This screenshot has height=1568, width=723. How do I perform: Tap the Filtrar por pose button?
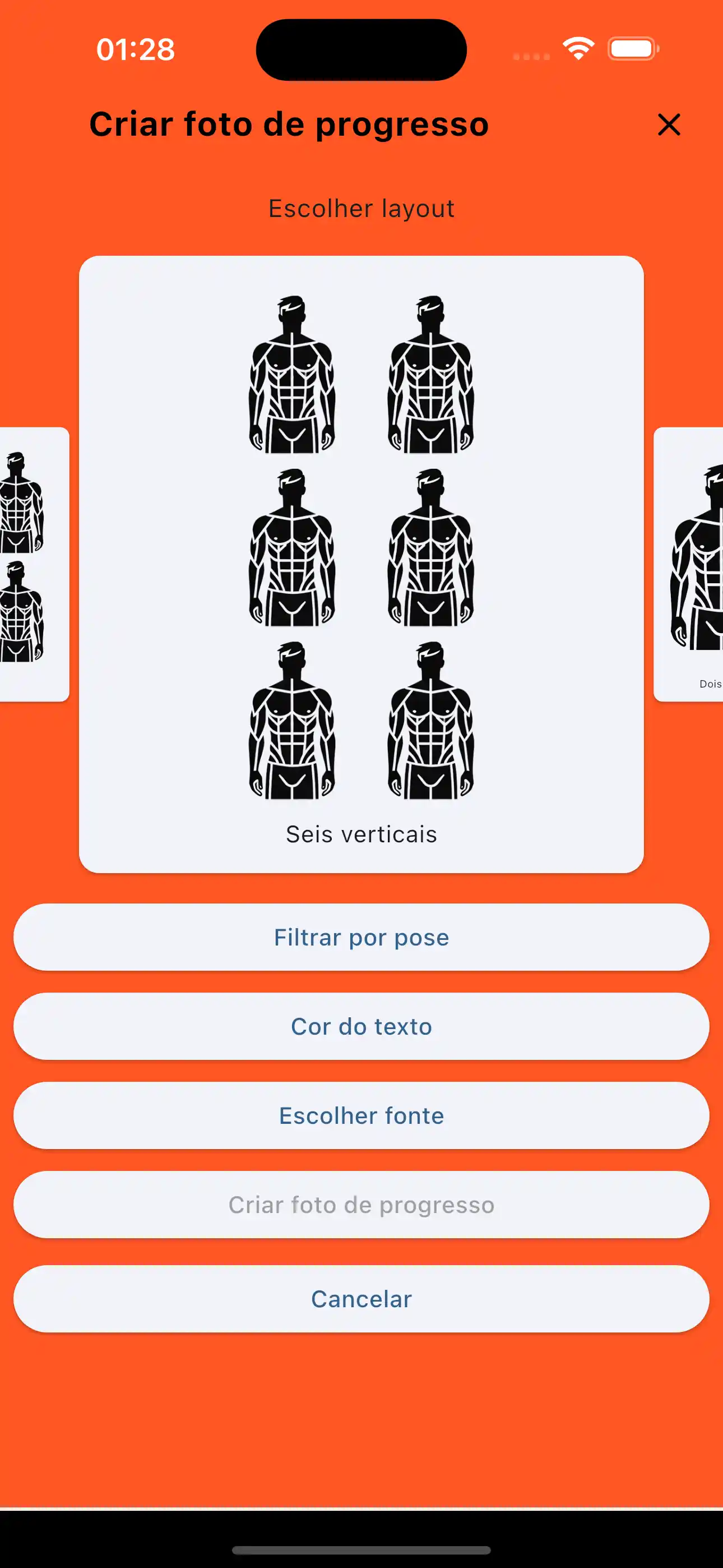pyautogui.click(x=361, y=938)
